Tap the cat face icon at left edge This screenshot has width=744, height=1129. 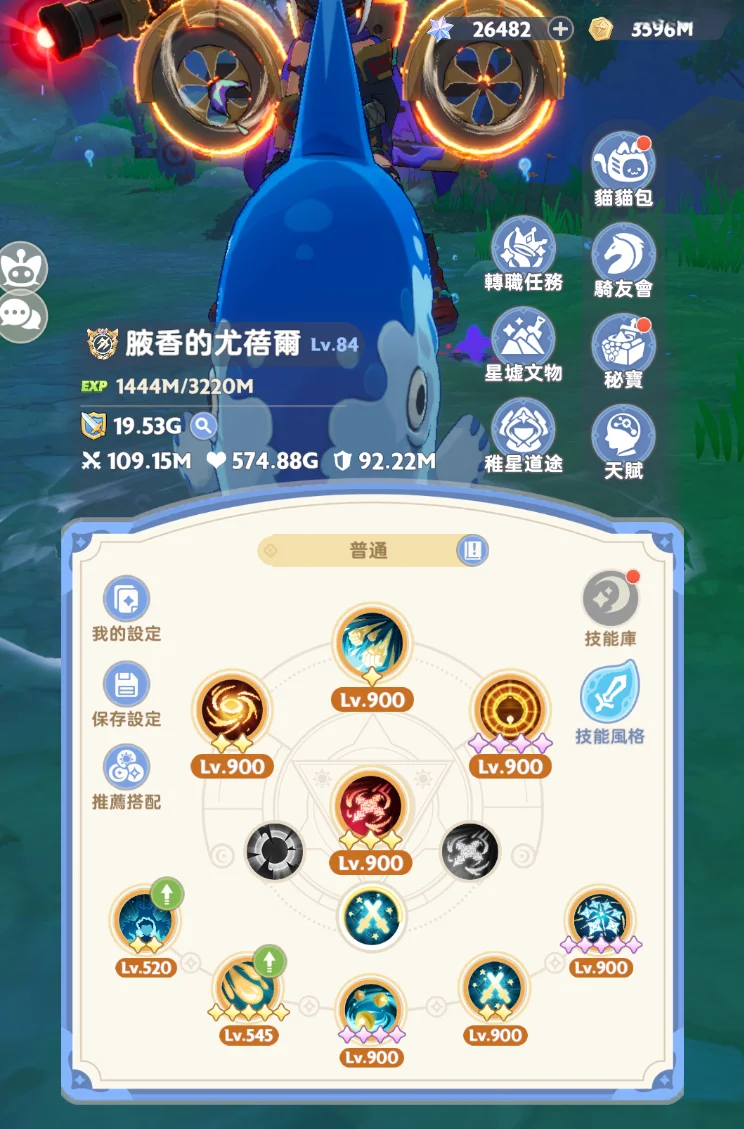pos(22,266)
